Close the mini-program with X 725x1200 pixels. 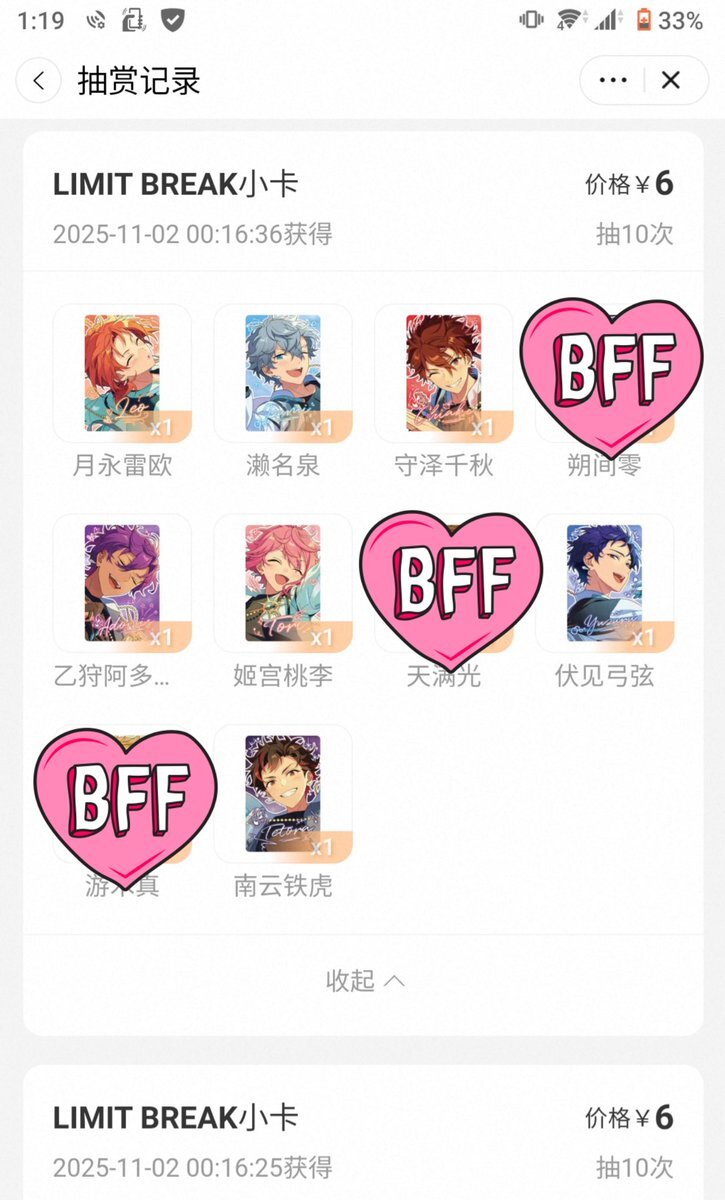[671, 81]
